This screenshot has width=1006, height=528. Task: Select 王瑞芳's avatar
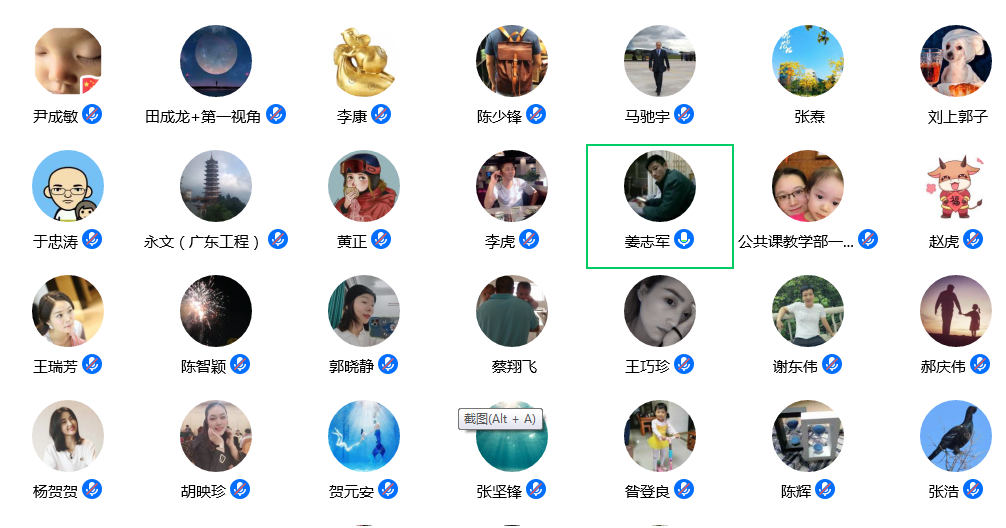point(68,312)
